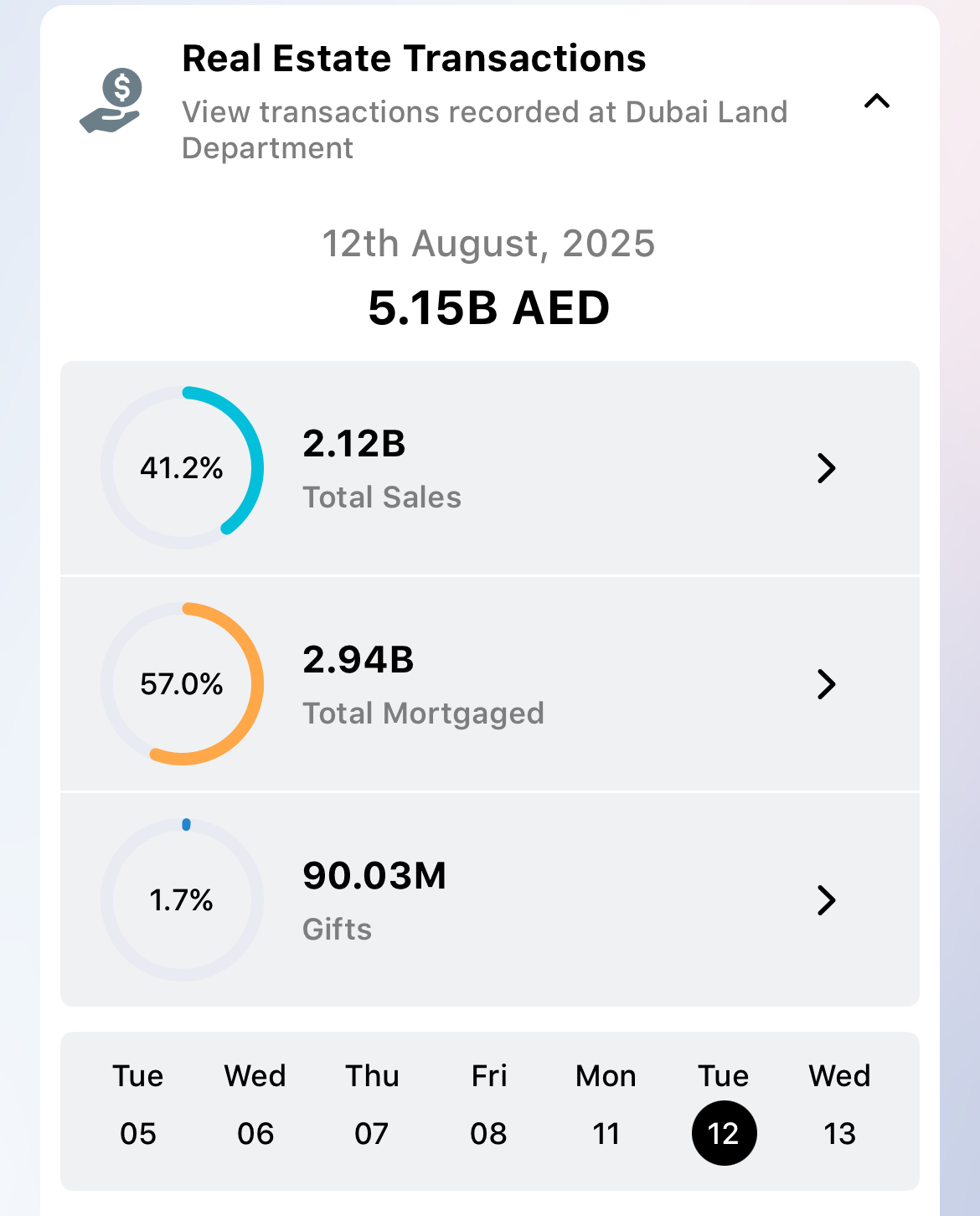Screen dimensions: 980x1216
Task: Open the 90.03M Gifts entry
Action: pos(374,877)
